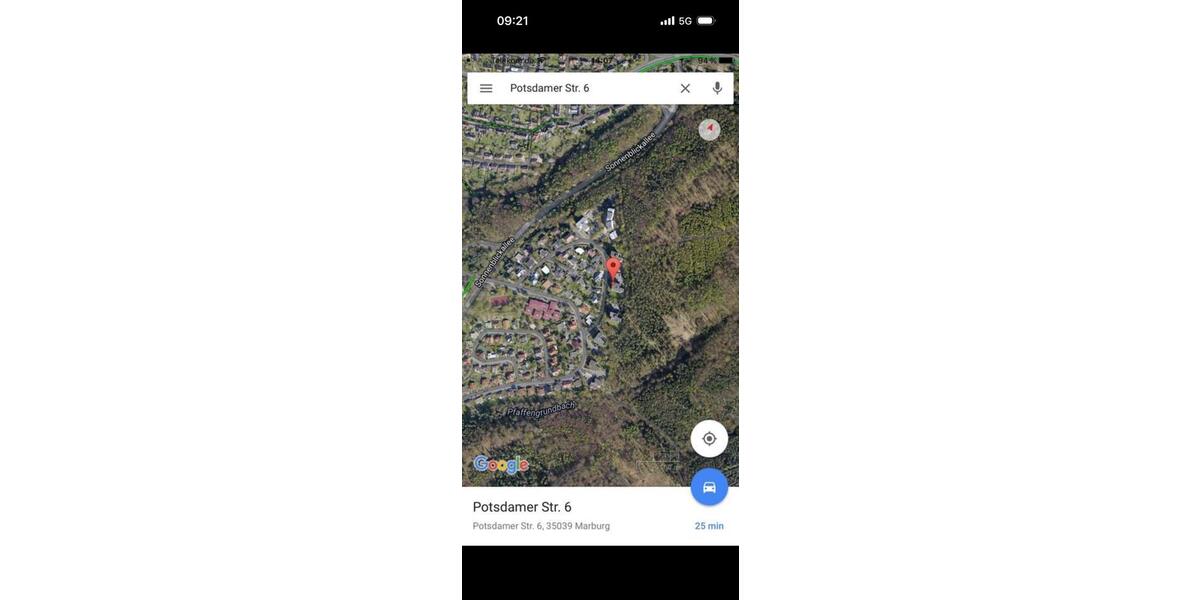Center map on my current location

tap(709, 439)
